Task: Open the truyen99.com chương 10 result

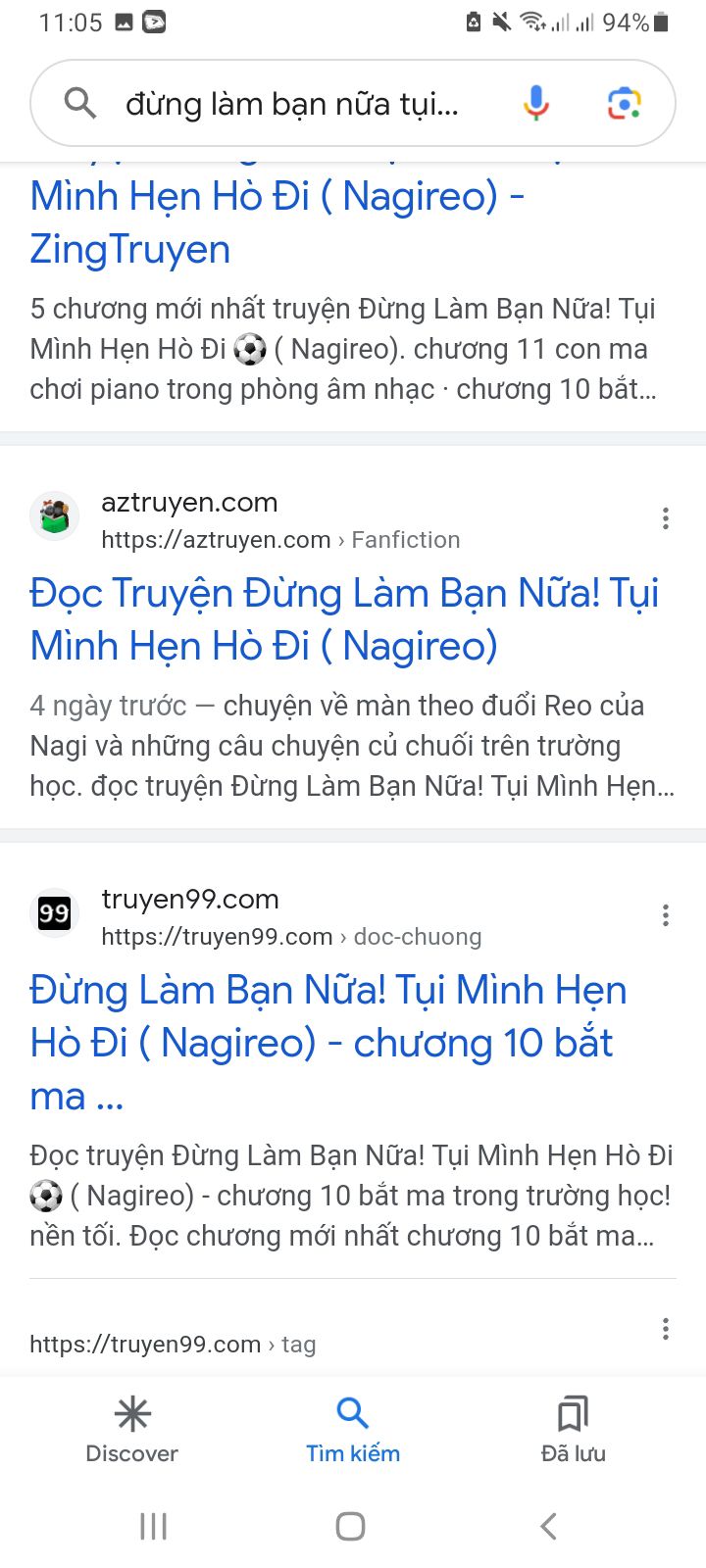Action: [x=328, y=1043]
